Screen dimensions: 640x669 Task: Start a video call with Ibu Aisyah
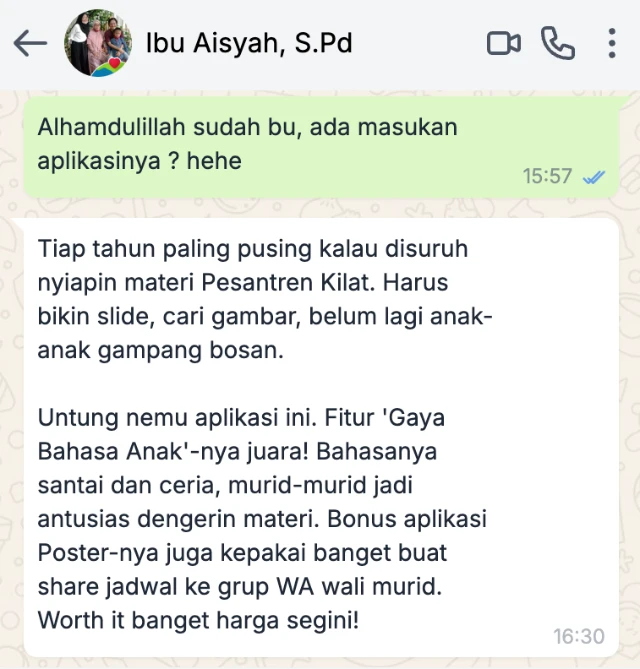click(x=504, y=43)
